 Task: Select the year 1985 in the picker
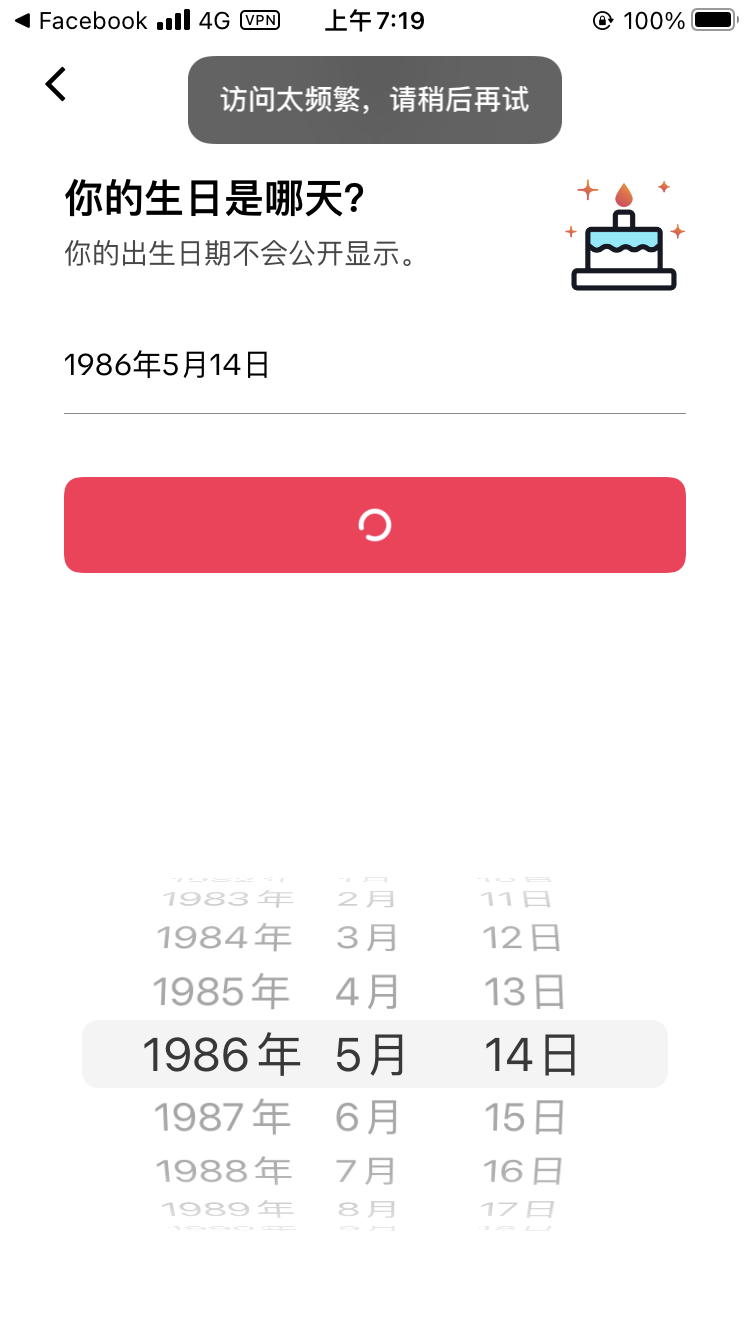coord(222,993)
